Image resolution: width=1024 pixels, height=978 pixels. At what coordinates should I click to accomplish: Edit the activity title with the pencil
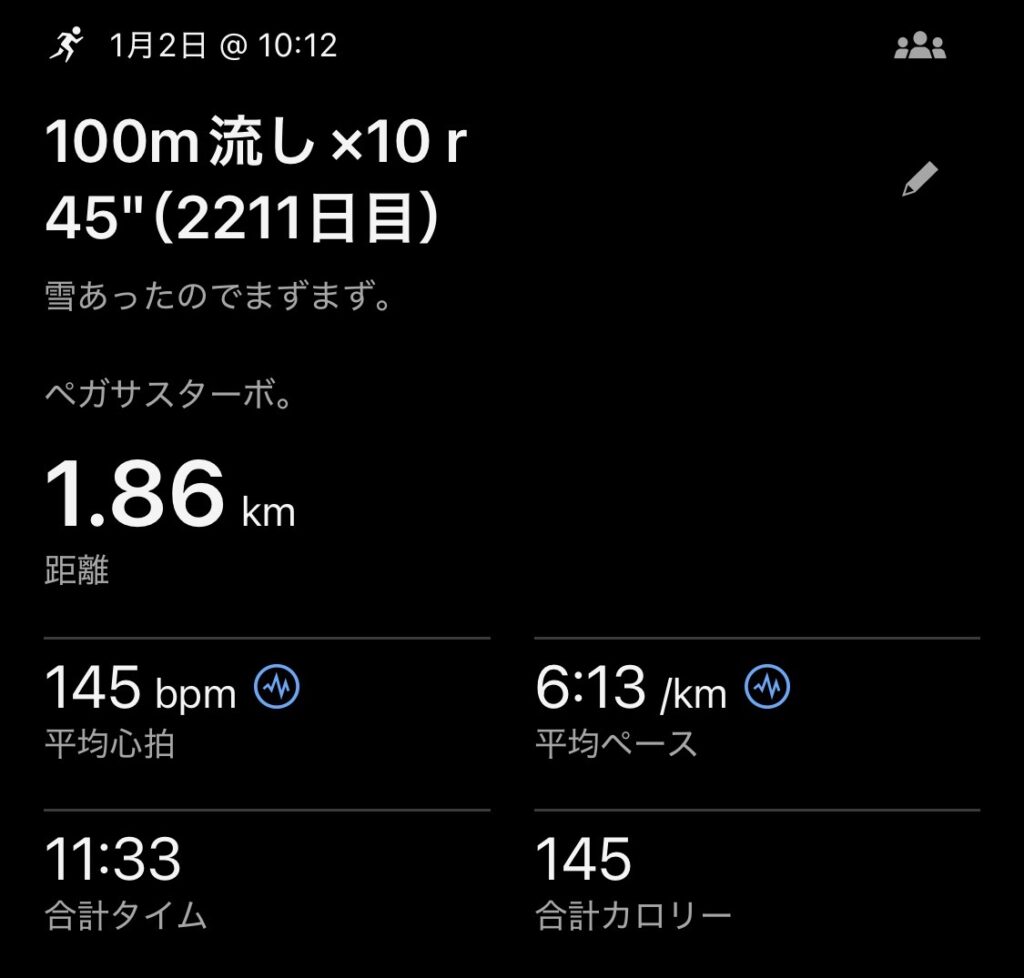tap(919, 180)
